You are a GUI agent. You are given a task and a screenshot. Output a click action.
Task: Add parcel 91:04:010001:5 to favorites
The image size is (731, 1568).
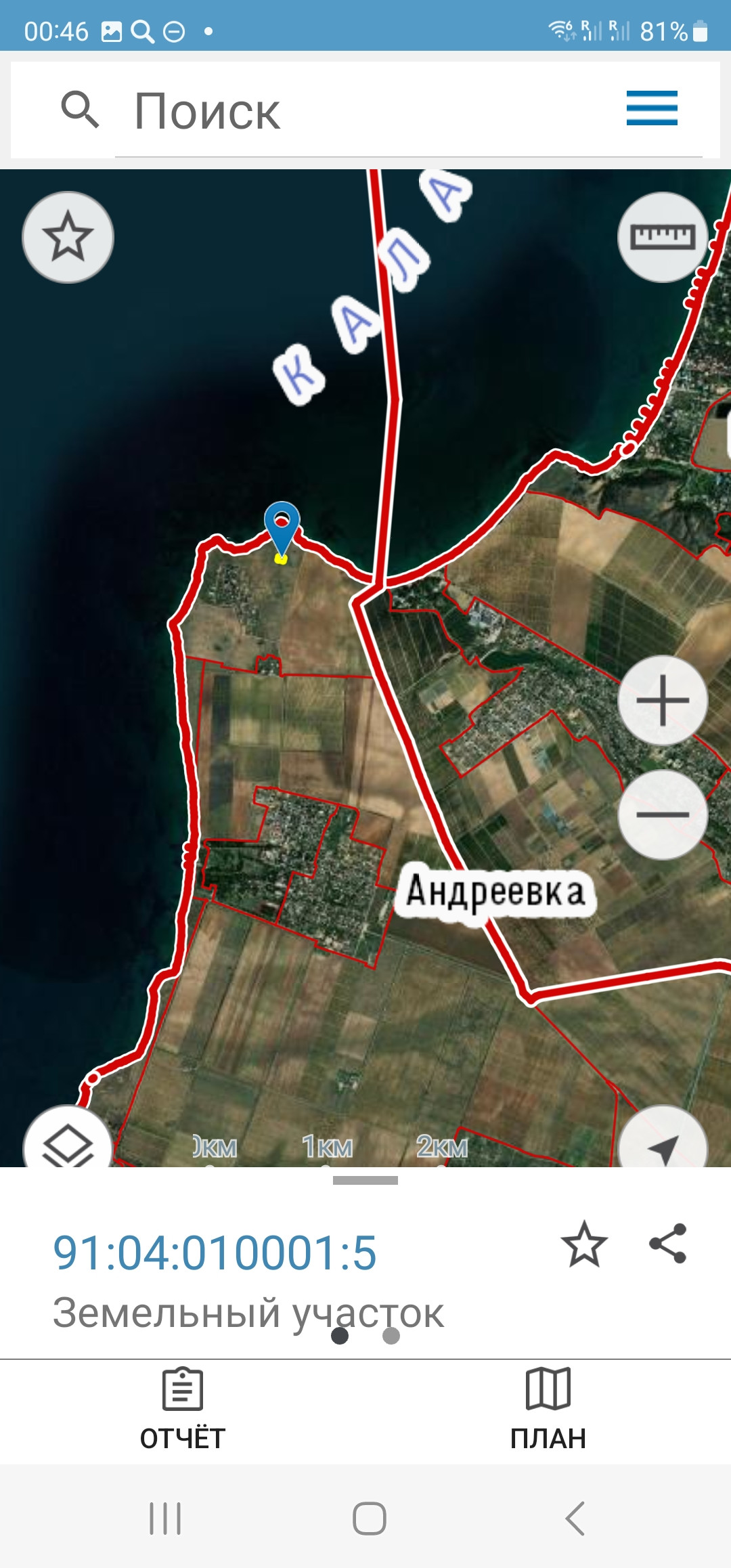[583, 1244]
